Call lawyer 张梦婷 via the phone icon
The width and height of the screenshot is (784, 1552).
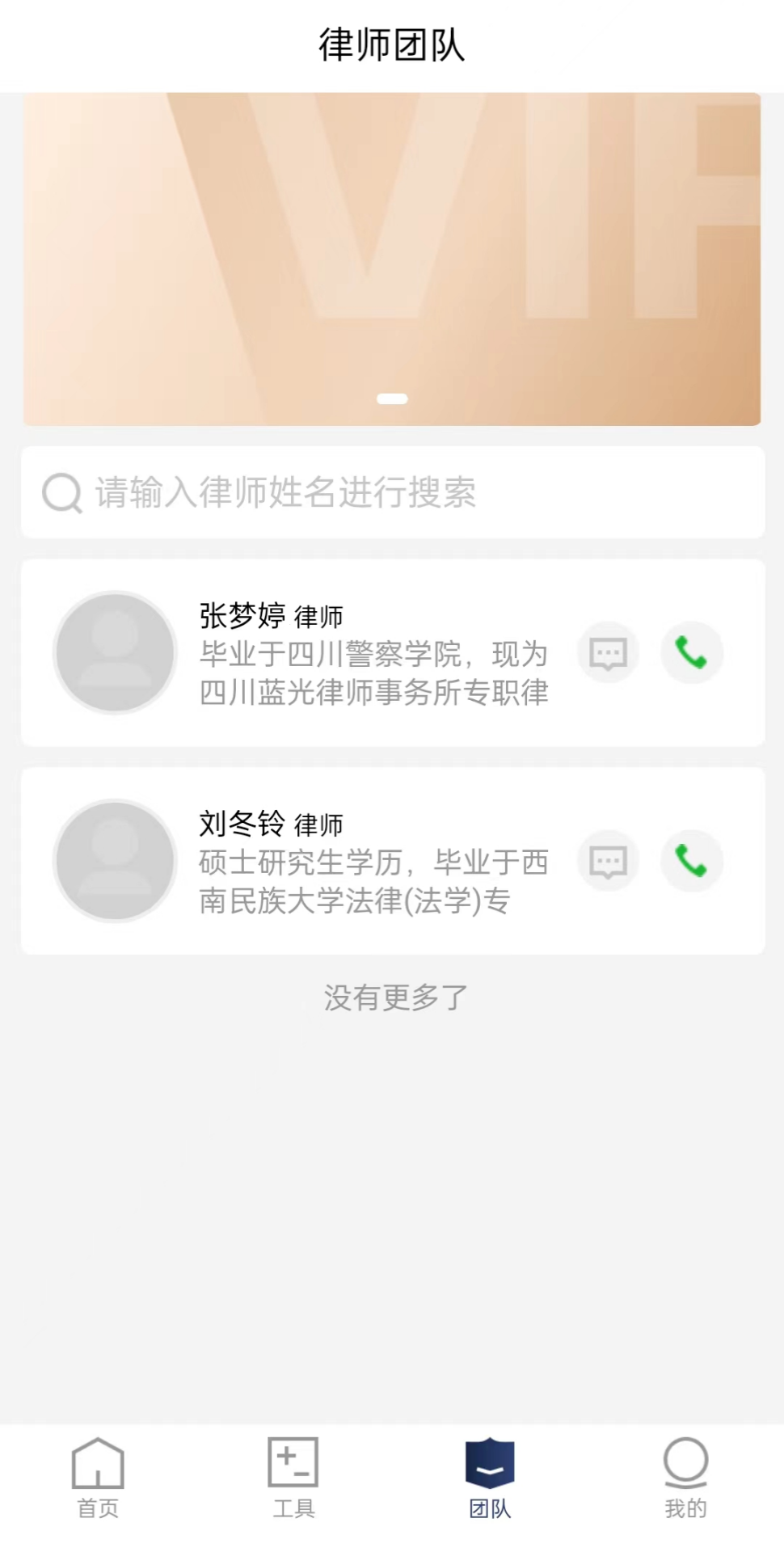click(691, 652)
